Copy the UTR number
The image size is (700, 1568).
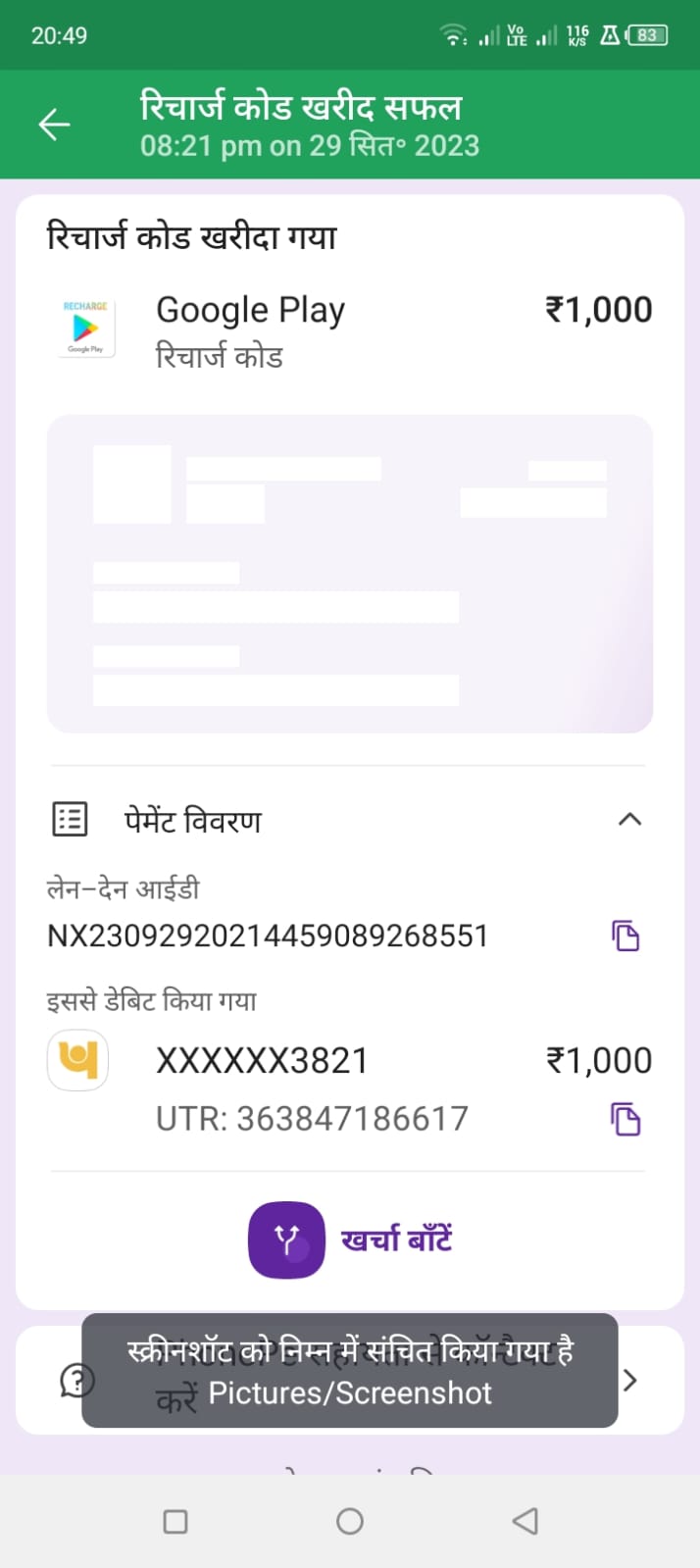tap(625, 1119)
